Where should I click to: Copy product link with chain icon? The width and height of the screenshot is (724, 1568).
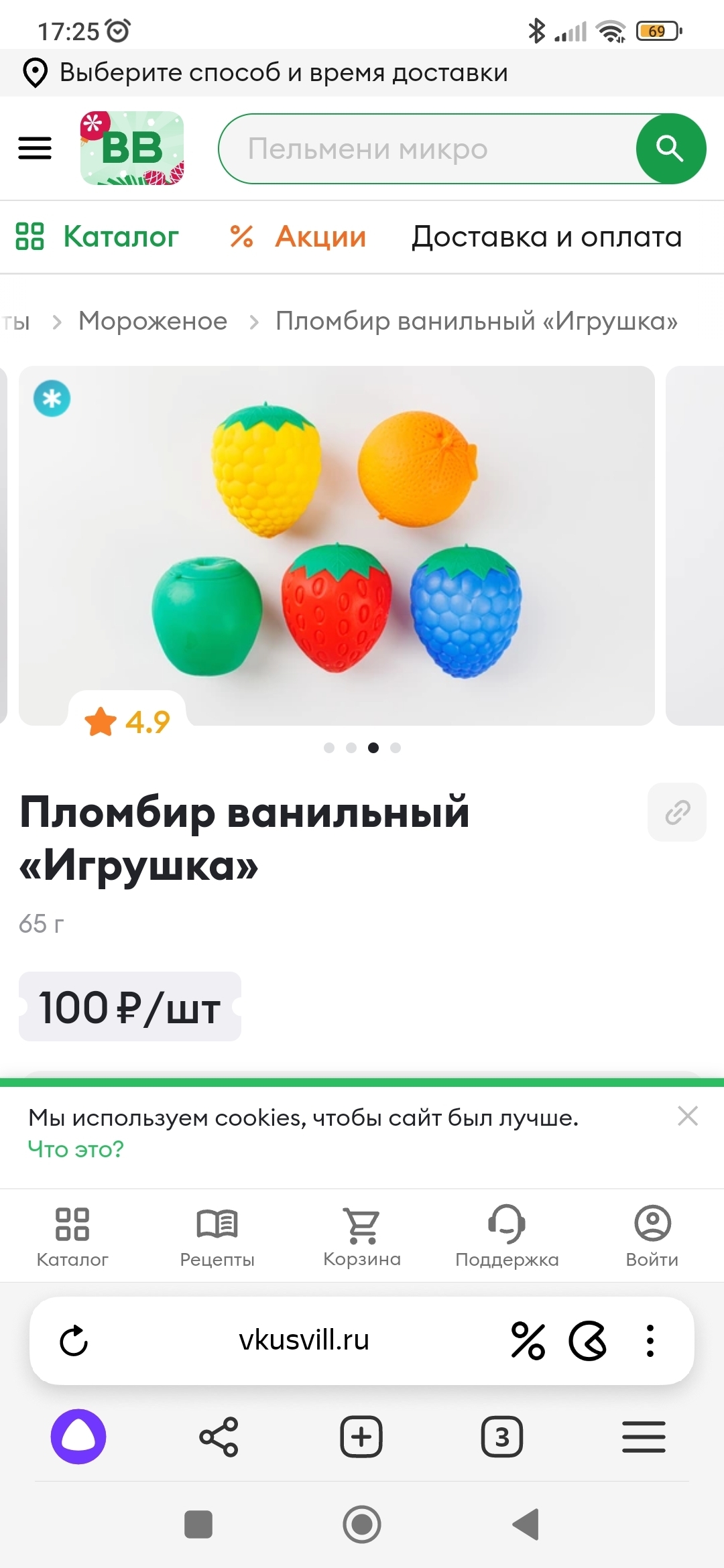(677, 812)
